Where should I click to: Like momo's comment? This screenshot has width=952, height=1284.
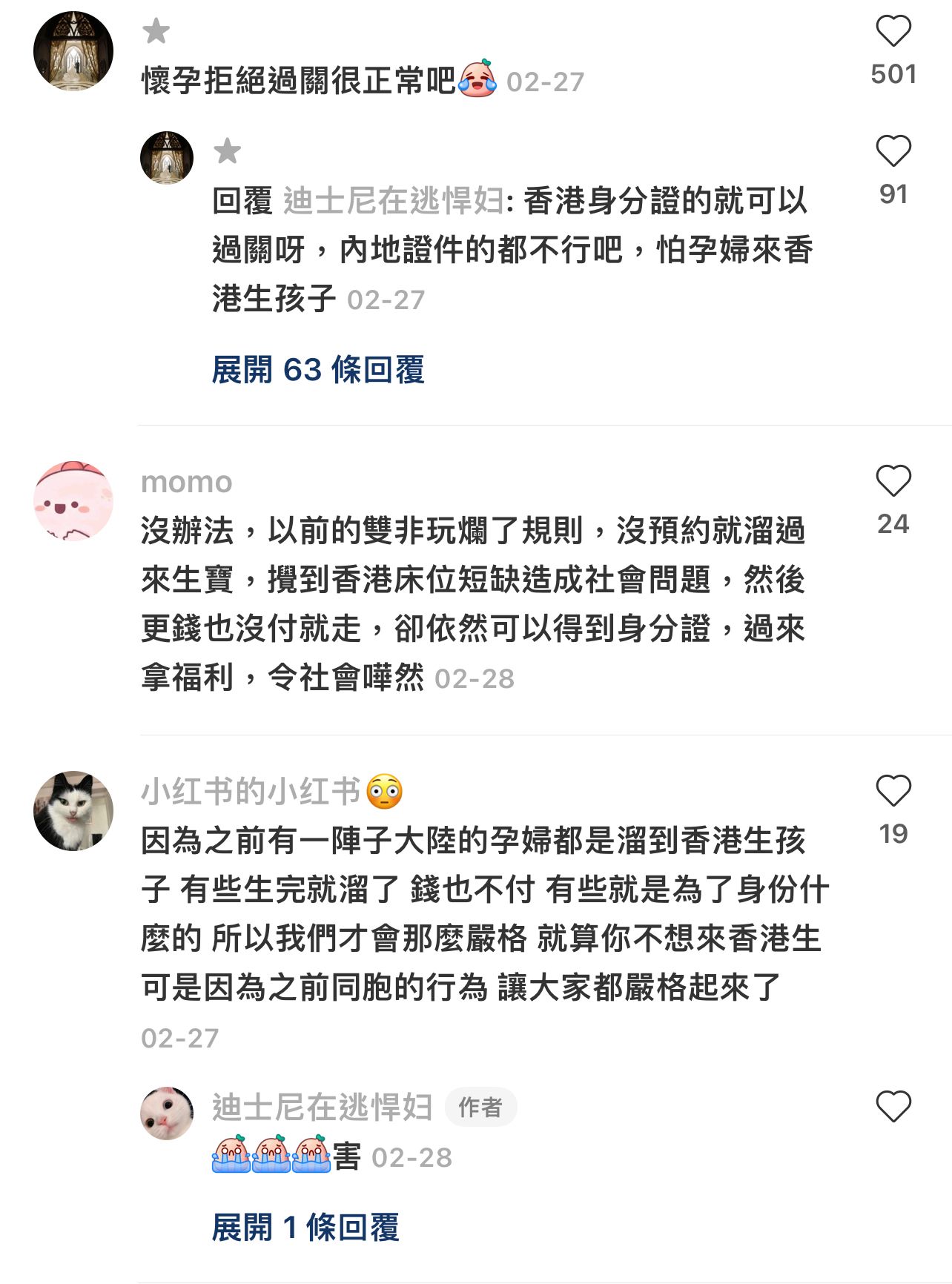(893, 482)
